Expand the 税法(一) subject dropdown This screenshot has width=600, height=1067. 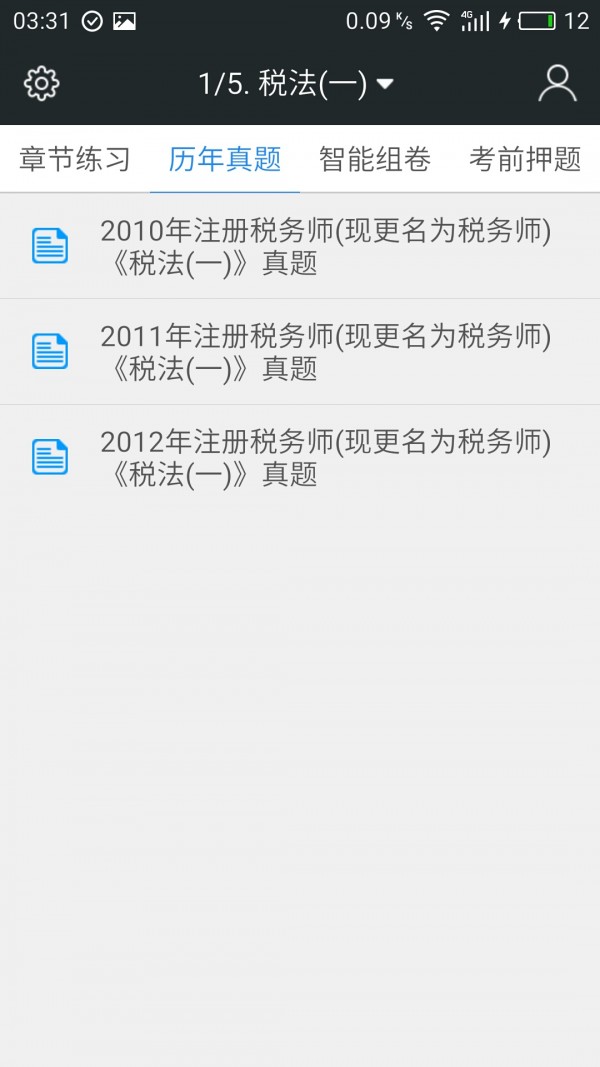pyautogui.click(x=296, y=84)
